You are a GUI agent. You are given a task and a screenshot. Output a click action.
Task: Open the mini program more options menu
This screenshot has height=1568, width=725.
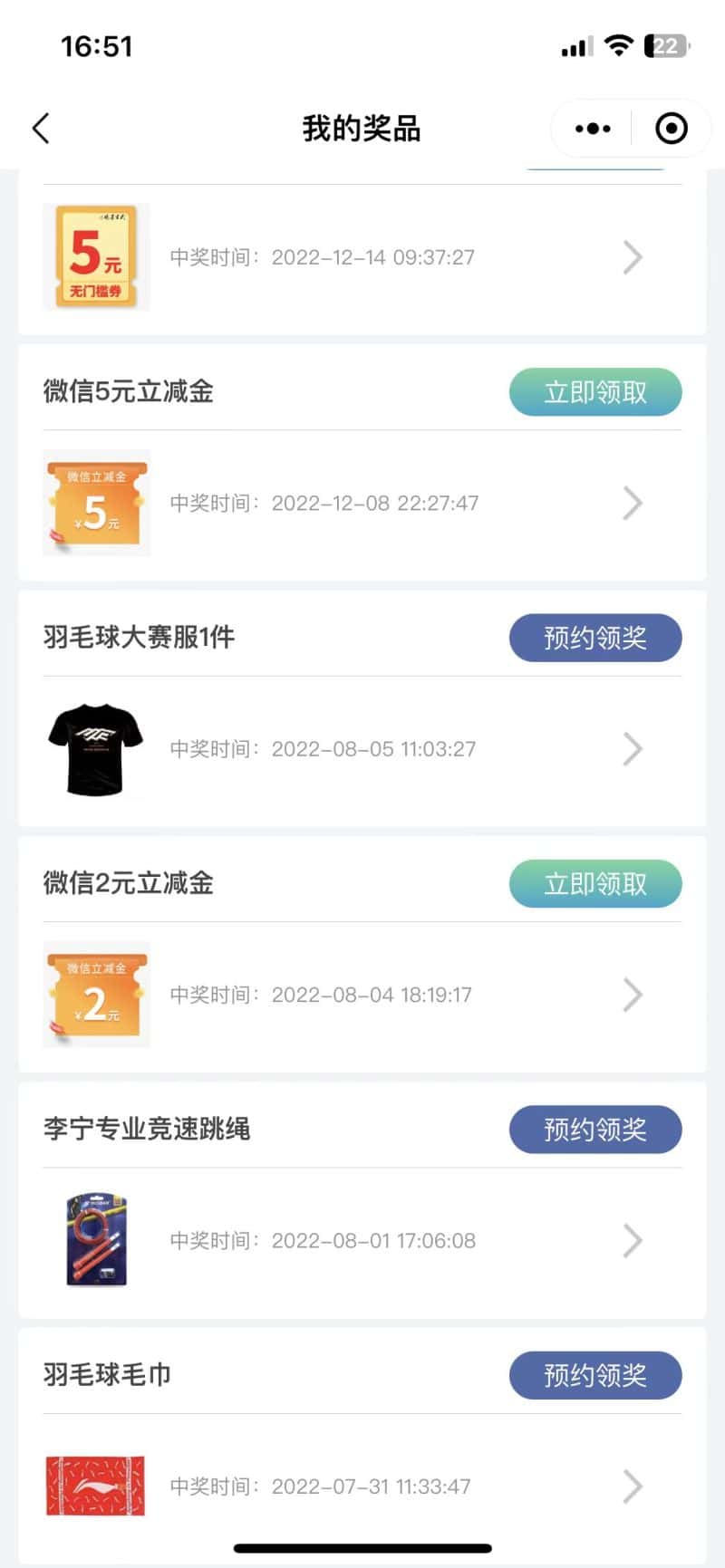pyautogui.click(x=593, y=129)
